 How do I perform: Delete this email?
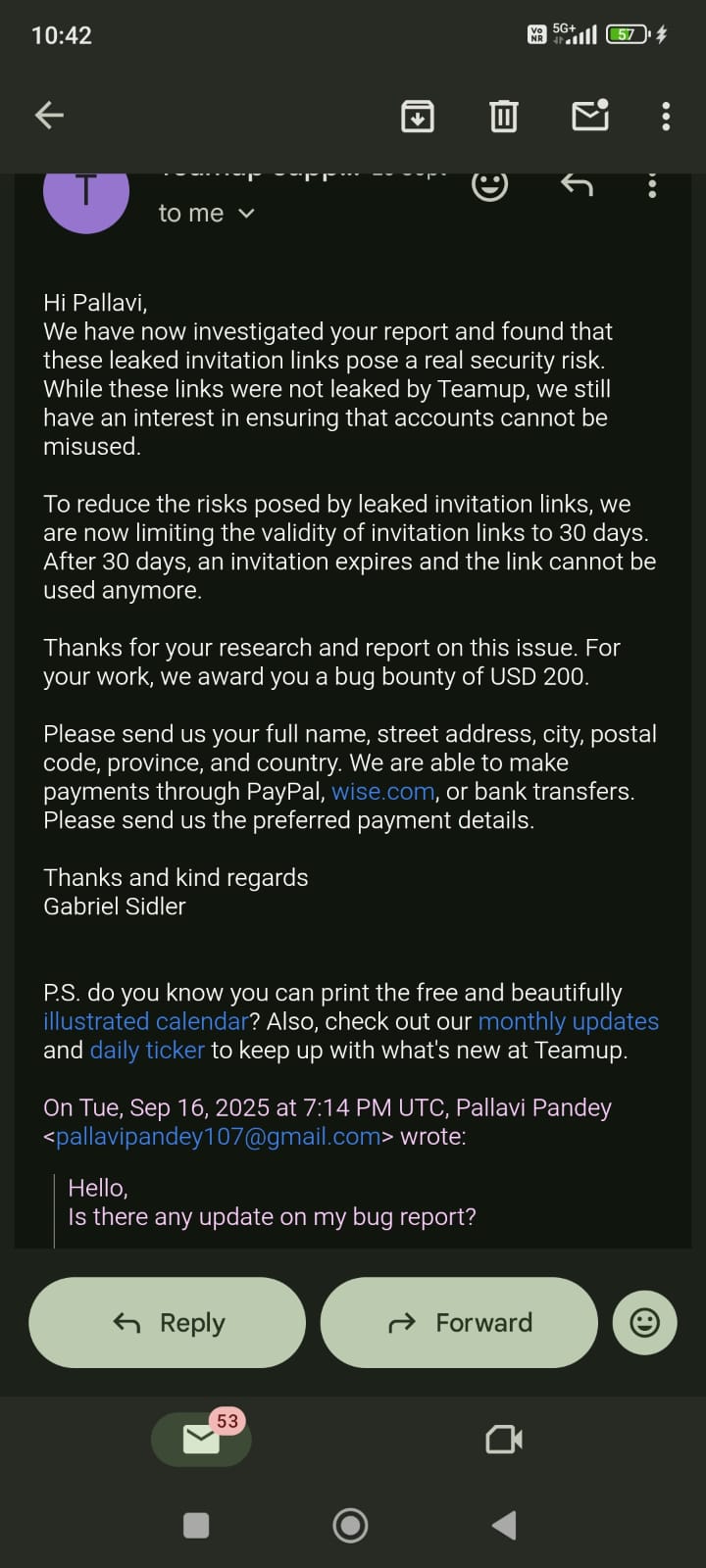(x=503, y=116)
